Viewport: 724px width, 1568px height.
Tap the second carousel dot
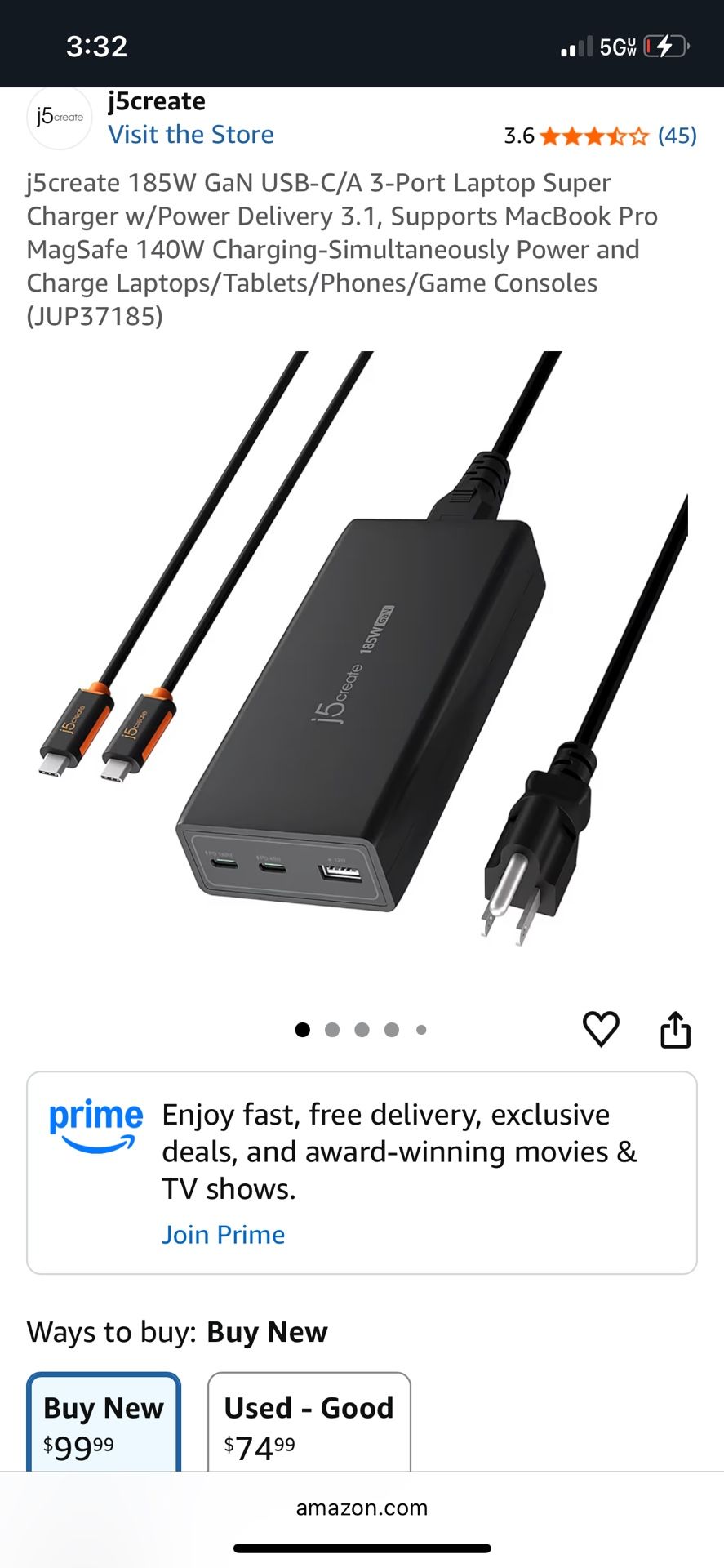pos(332,1030)
